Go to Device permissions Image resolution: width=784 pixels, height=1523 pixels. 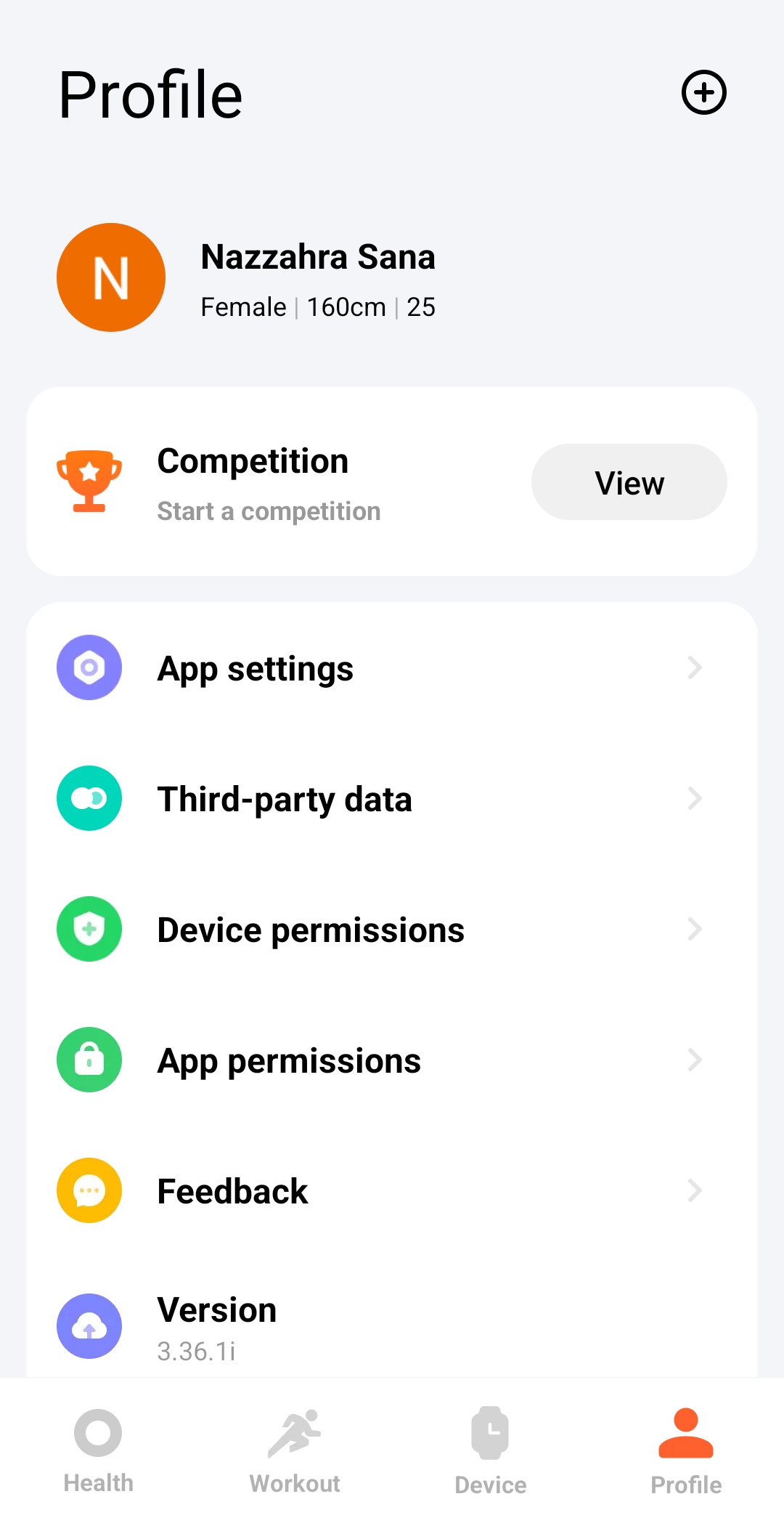[392, 930]
